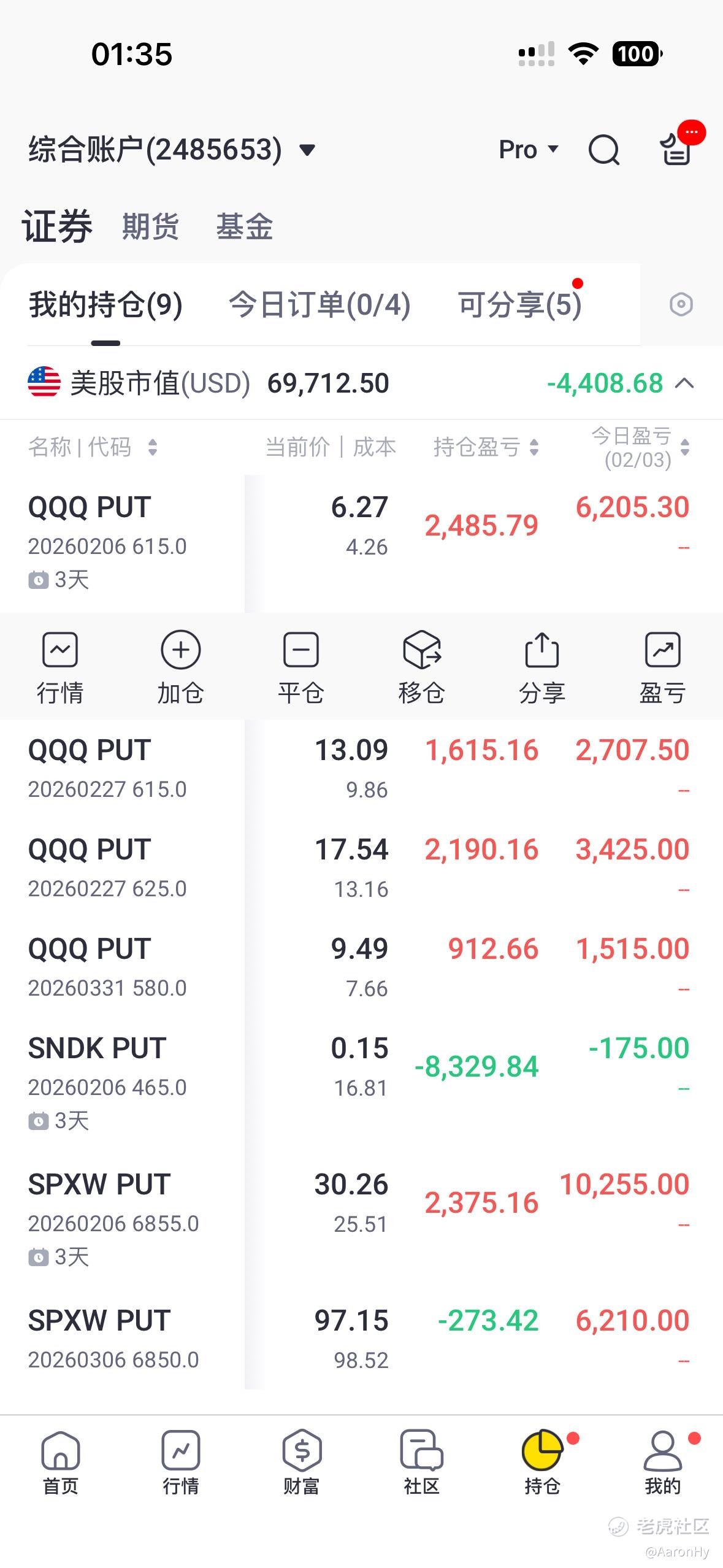Screen dimensions: 723x1568
Task: Open the messages icon with red badge
Action: (x=677, y=148)
